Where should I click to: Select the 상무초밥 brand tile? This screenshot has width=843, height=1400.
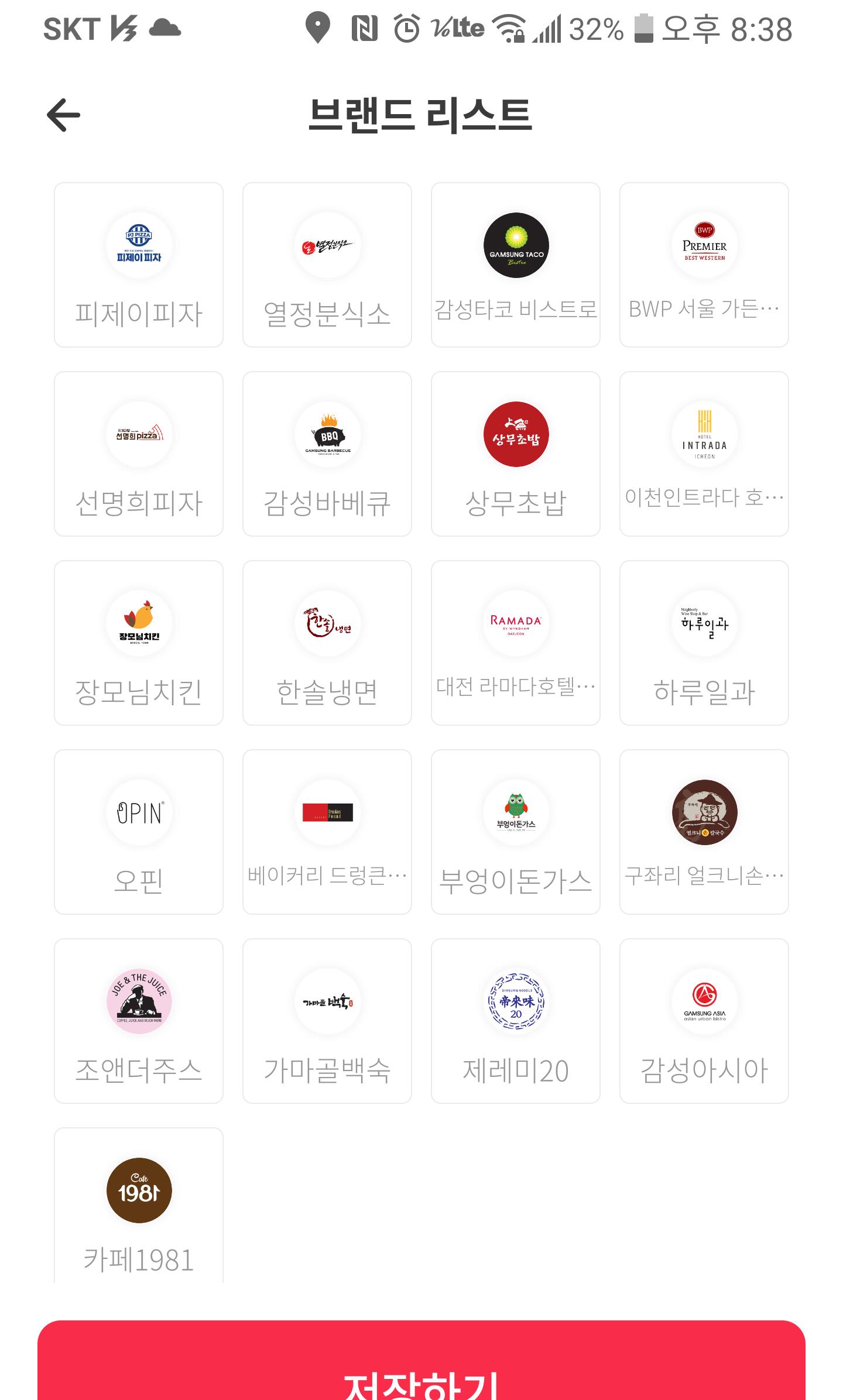coord(516,454)
